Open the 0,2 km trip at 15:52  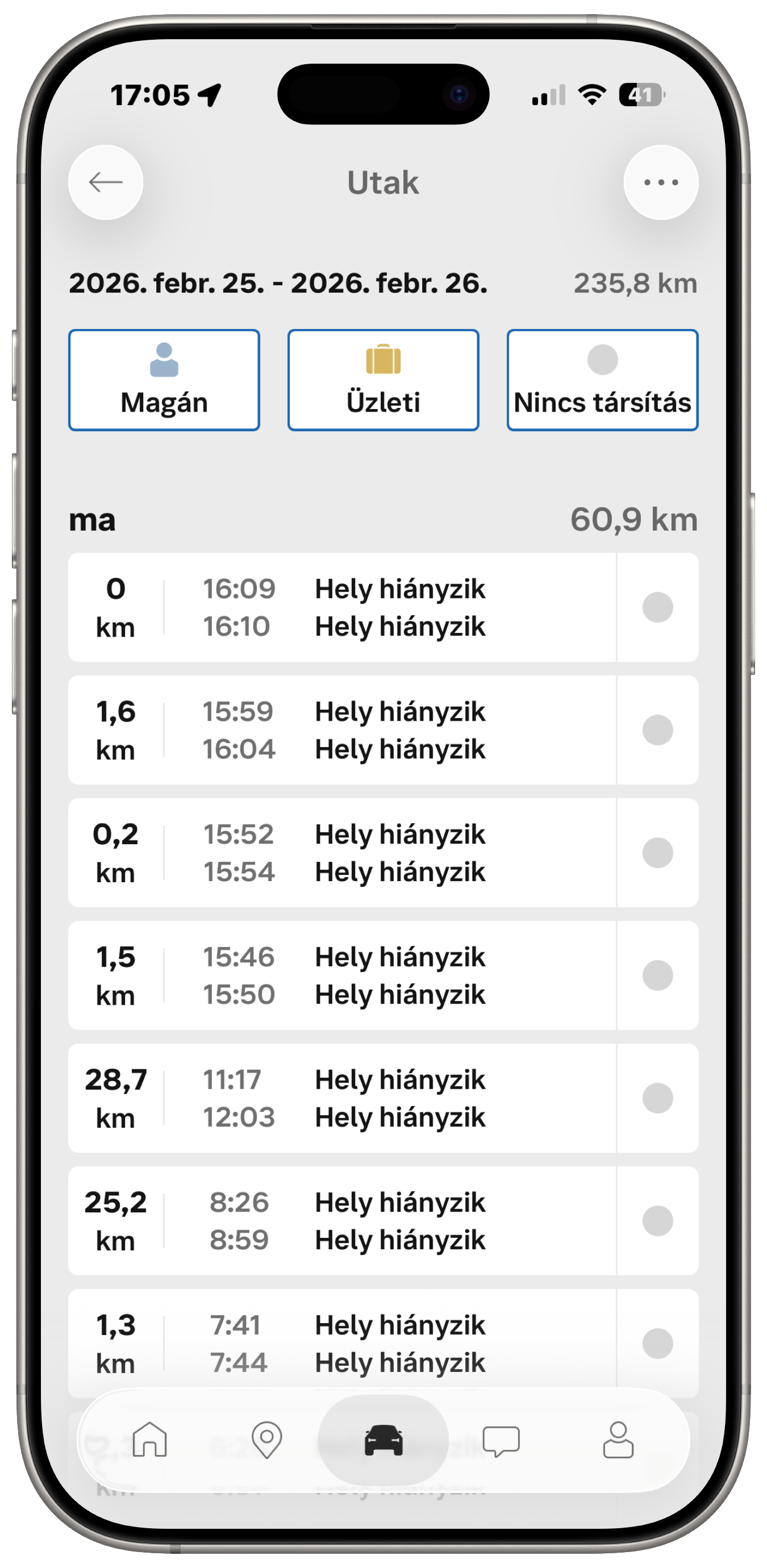pyautogui.click(x=341, y=853)
